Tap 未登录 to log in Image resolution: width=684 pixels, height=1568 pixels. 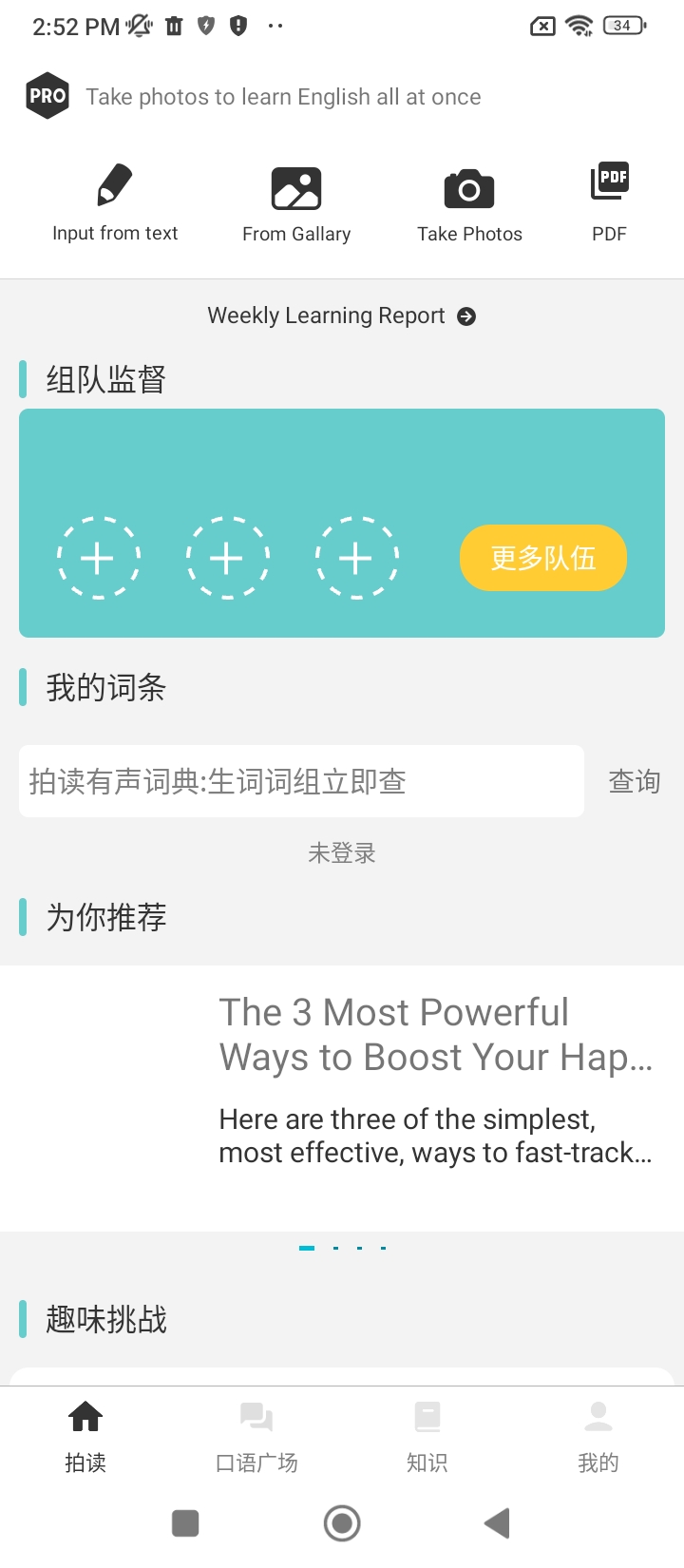coord(341,853)
